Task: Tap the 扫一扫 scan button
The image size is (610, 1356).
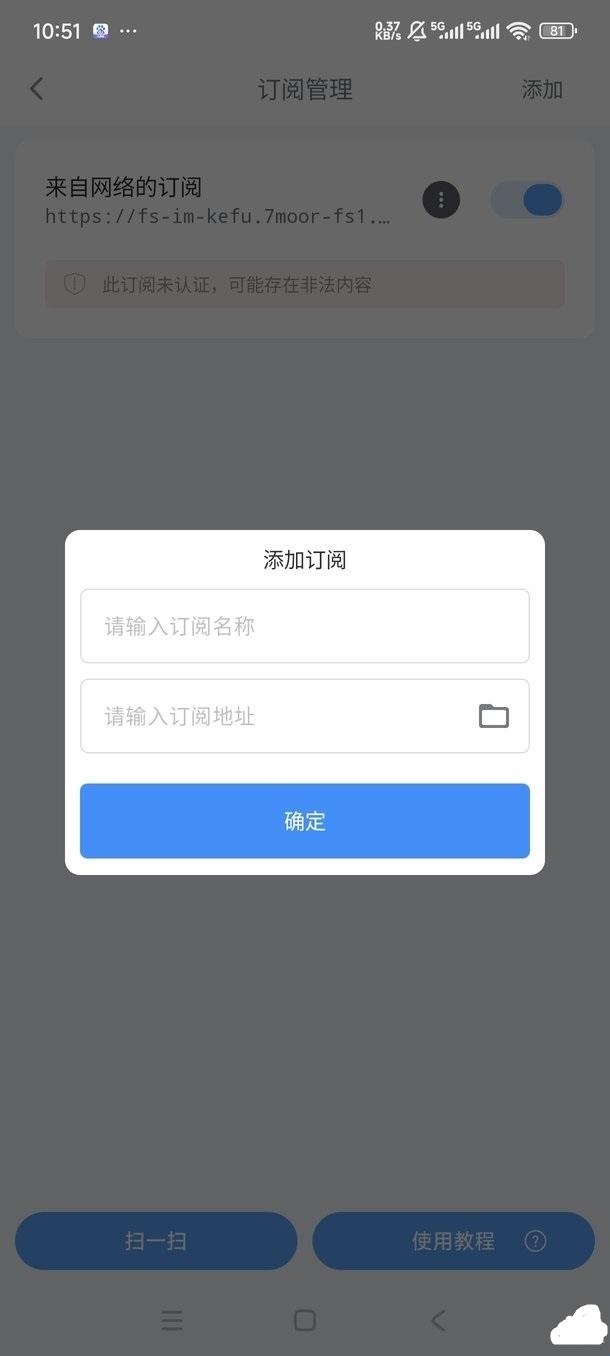Action: tap(156, 1241)
